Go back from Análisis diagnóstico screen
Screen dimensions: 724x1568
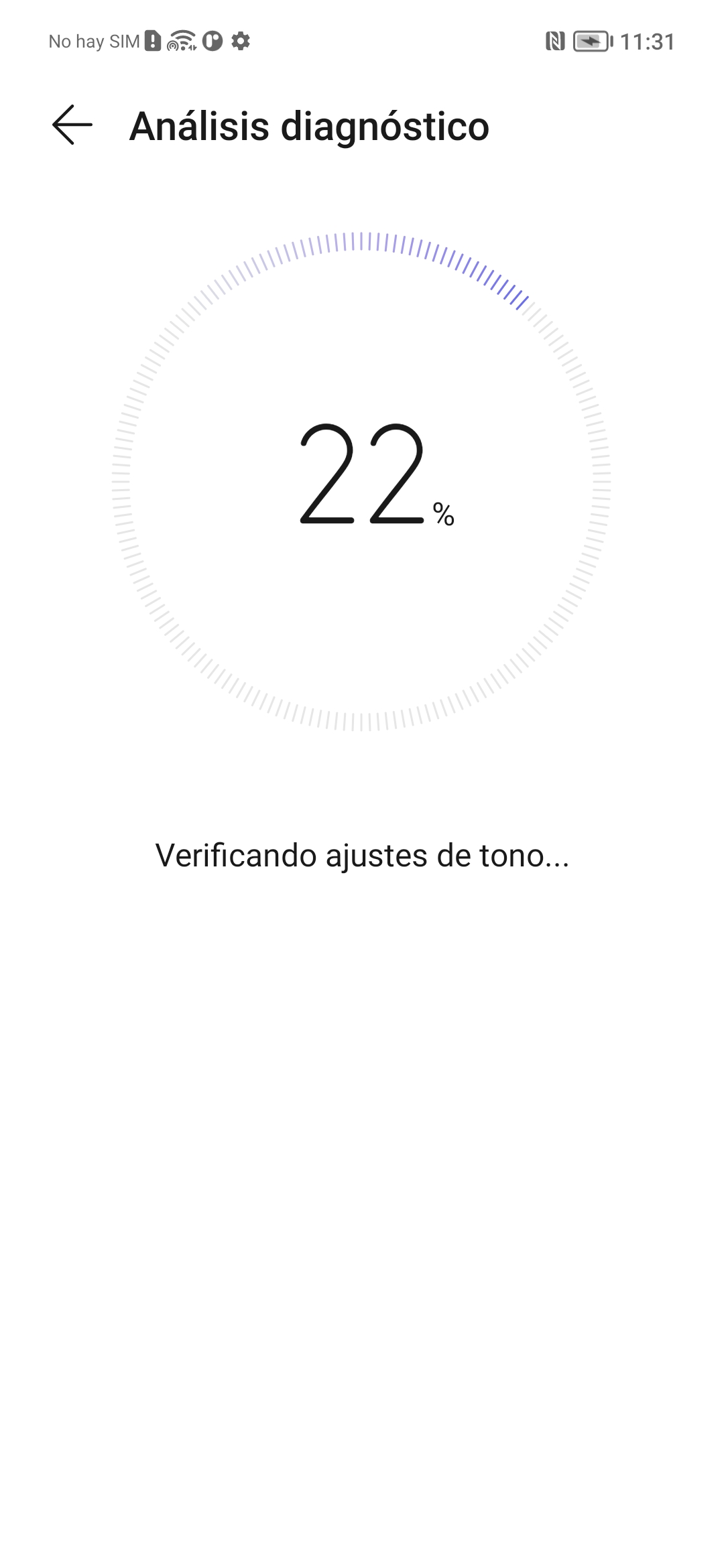[x=72, y=125]
